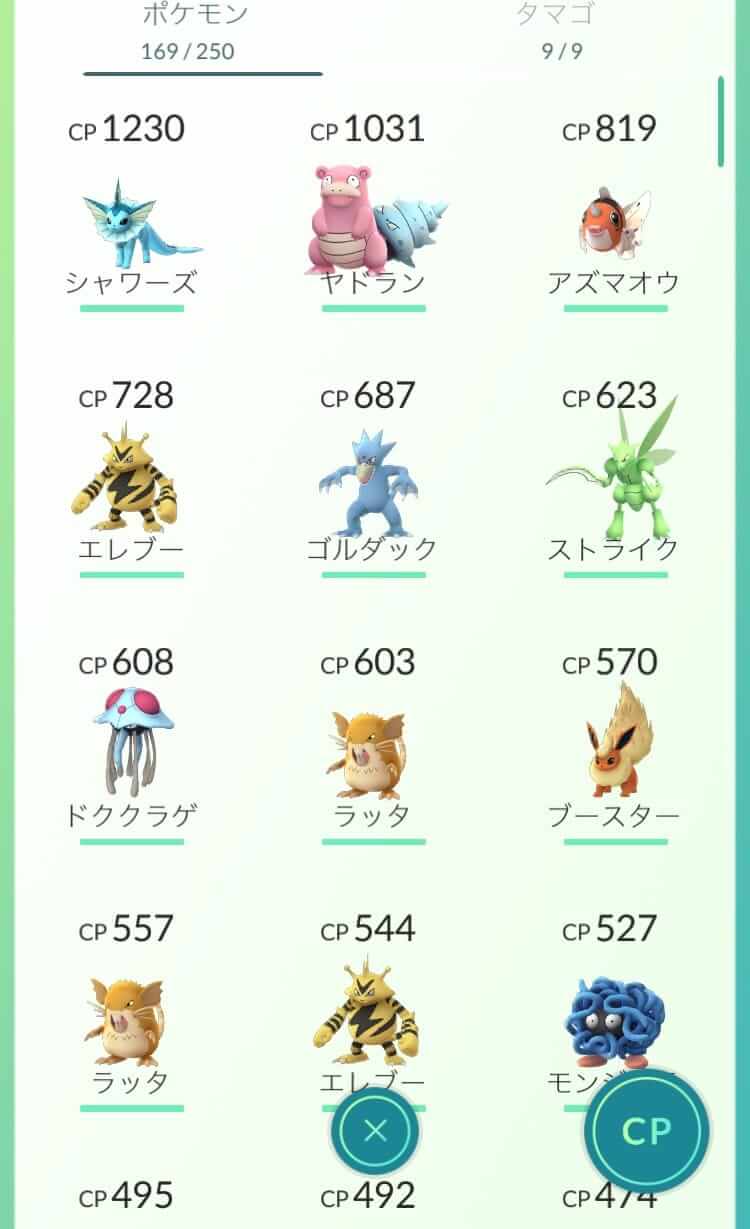The width and height of the screenshot is (750, 1229).
Task: Select the ポケモン tab
Action: (x=194, y=31)
